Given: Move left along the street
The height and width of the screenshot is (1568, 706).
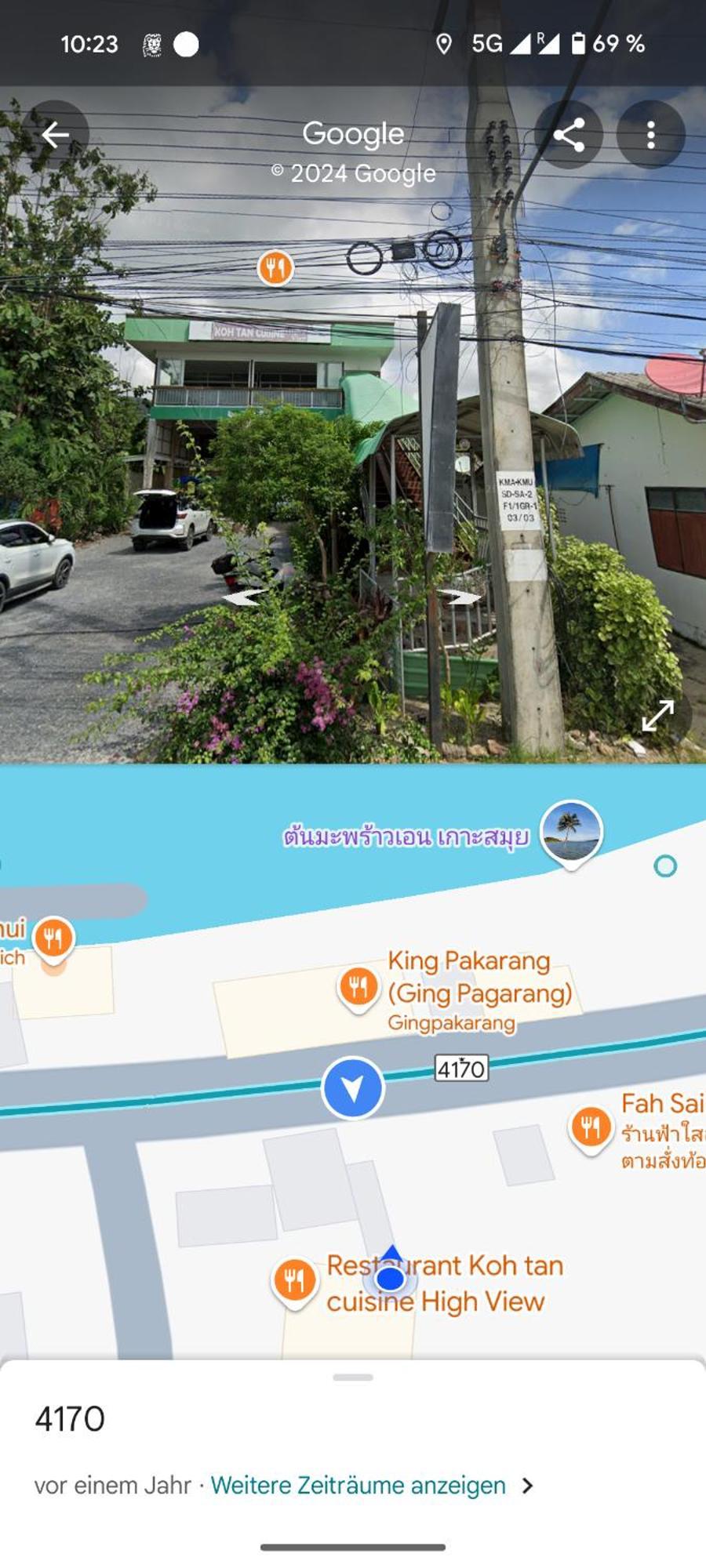Looking at the screenshot, I should point(243,598).
